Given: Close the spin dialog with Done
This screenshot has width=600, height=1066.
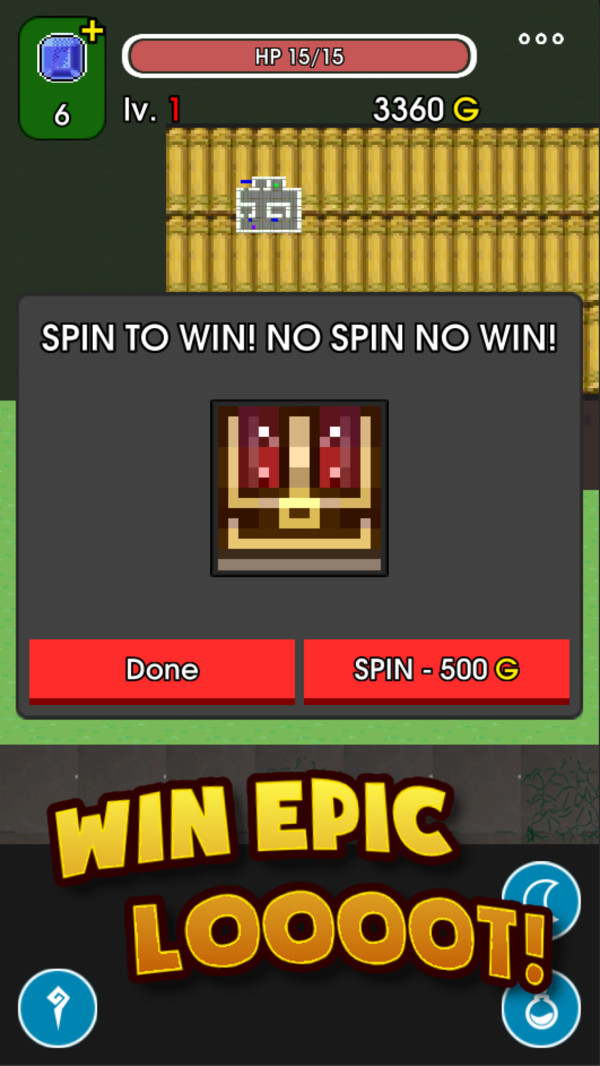Looking at the screenshot, I should (162, 670).
